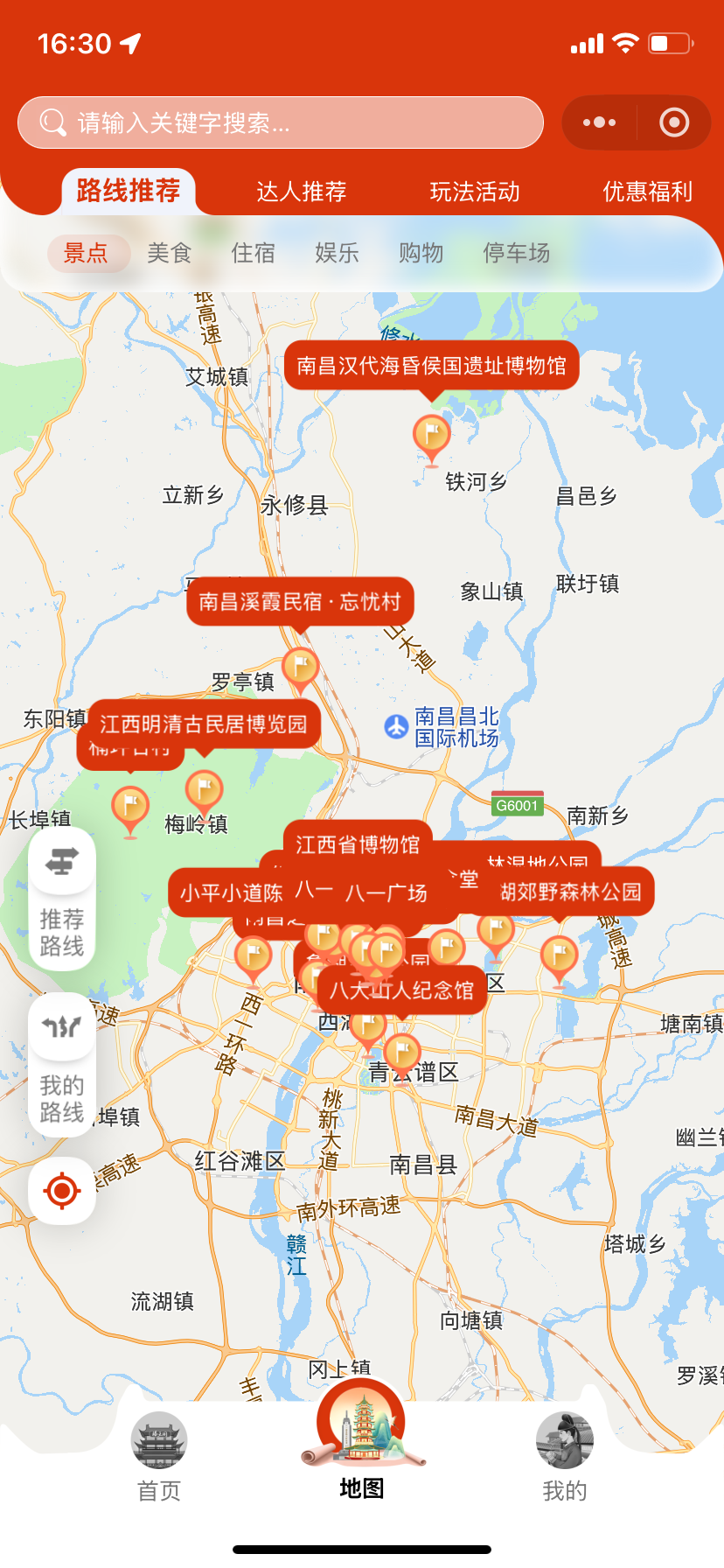Screen dimensions: 724x1568
Task: Filter map by 美食
Action: tap(170, 253)
